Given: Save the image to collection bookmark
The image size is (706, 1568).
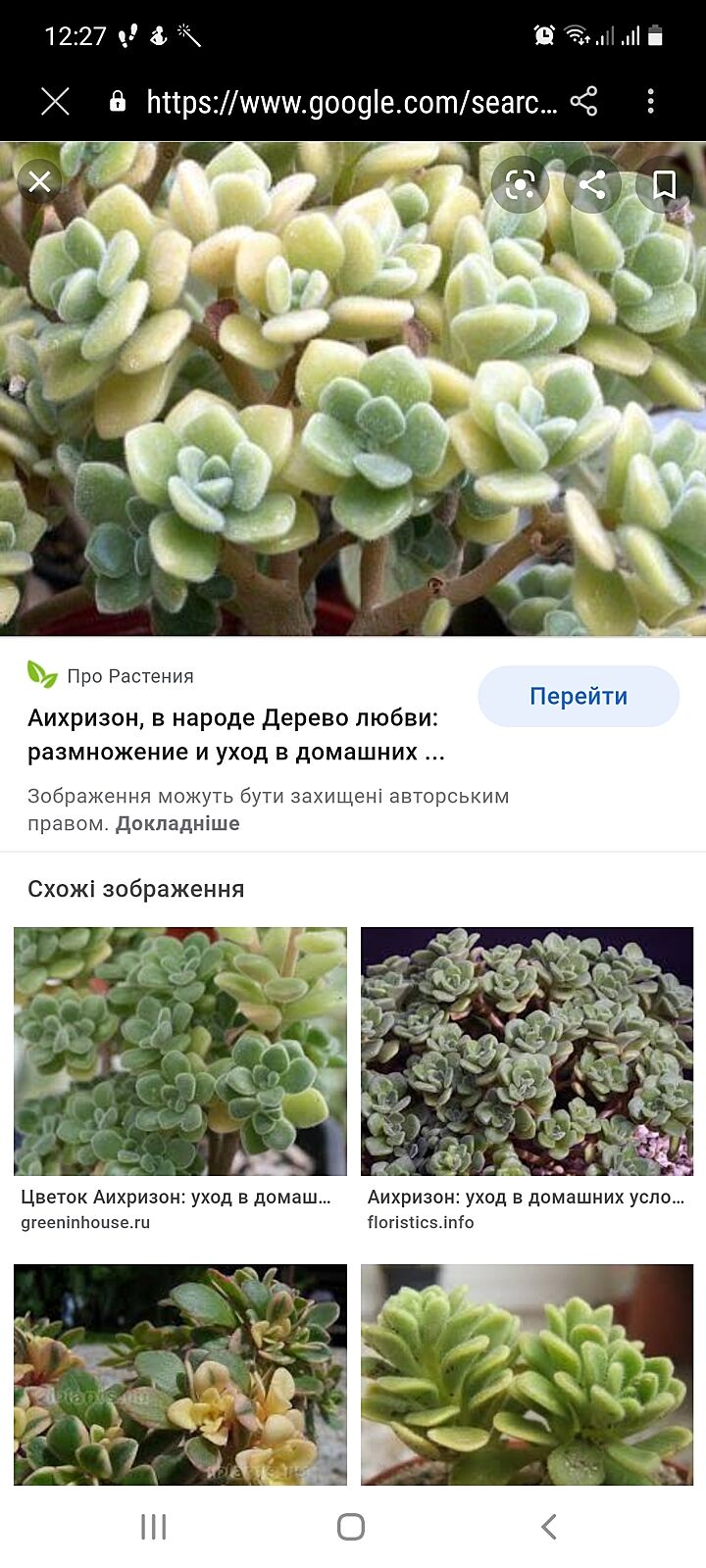Looking at the screenshot, I should point(664,184).
